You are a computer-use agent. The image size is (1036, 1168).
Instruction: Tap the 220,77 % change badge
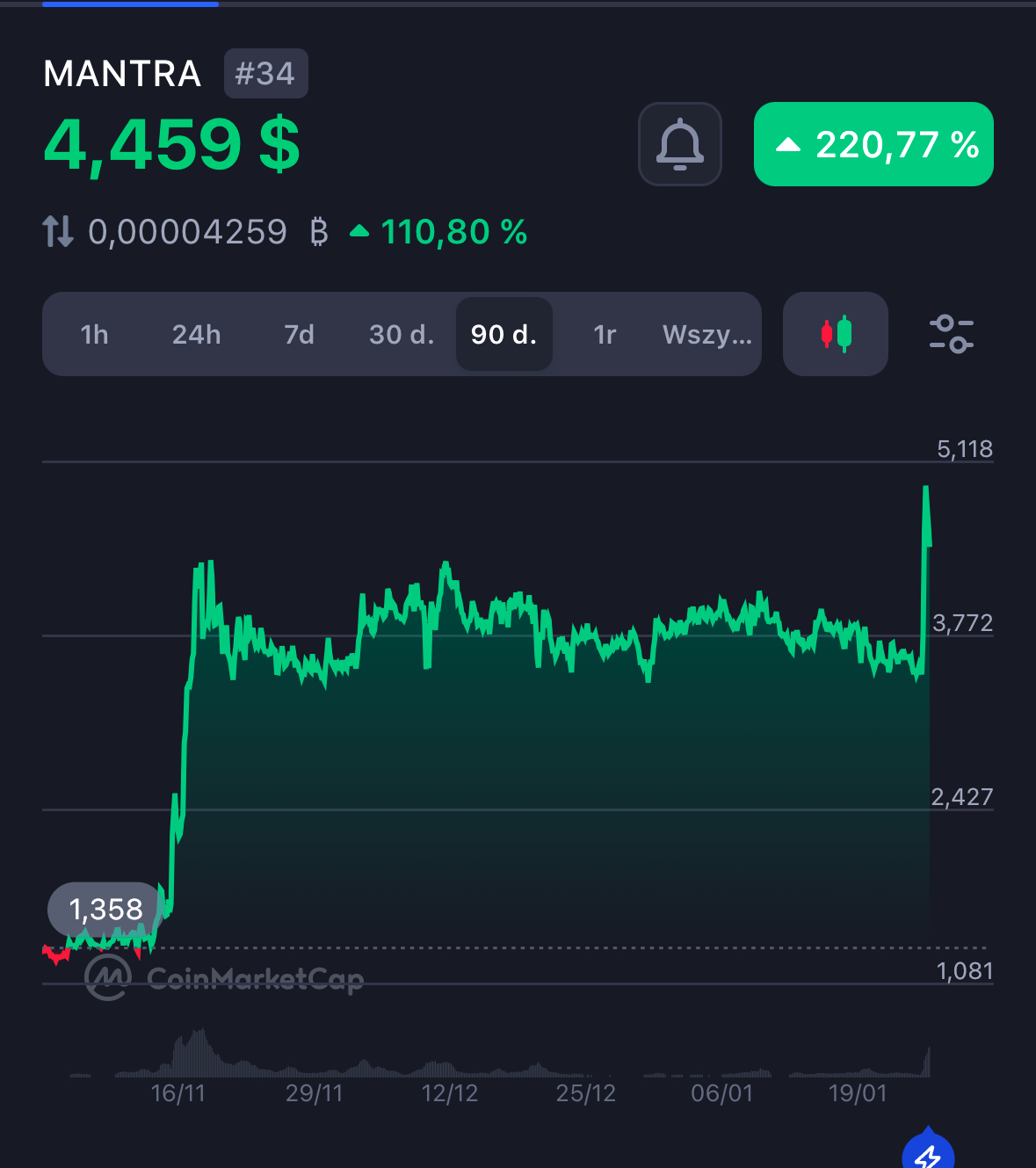[x=873, y=144]
